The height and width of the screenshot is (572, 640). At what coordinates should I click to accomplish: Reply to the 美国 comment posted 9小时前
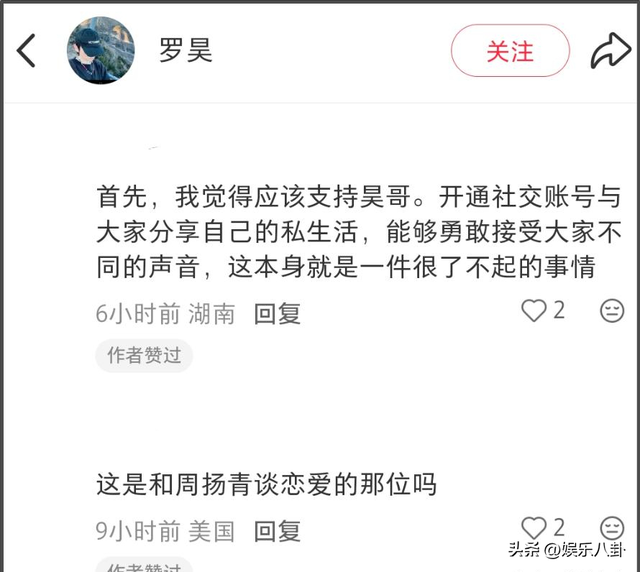coord(277,530)
